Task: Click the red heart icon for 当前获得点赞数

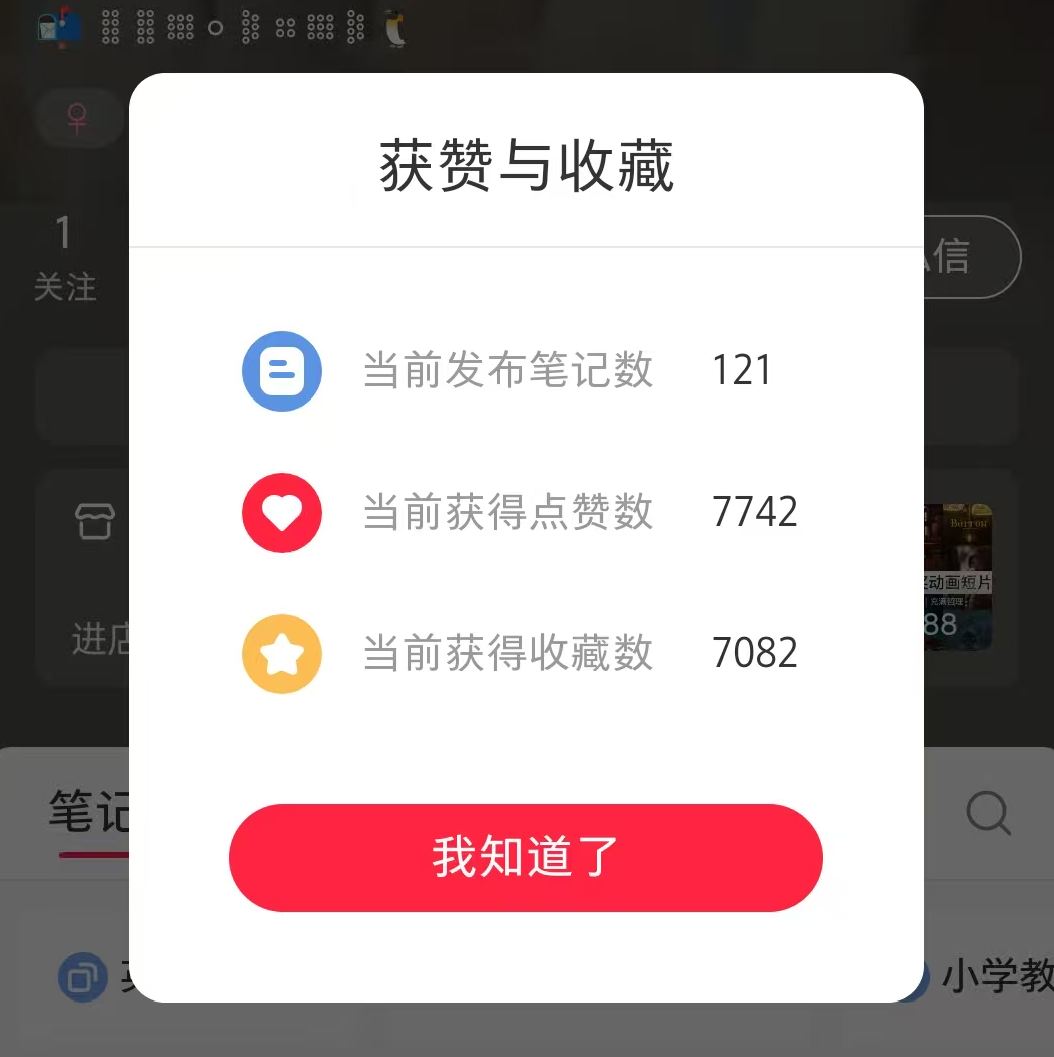Action: pyautogui.click(x=281, y=512)
